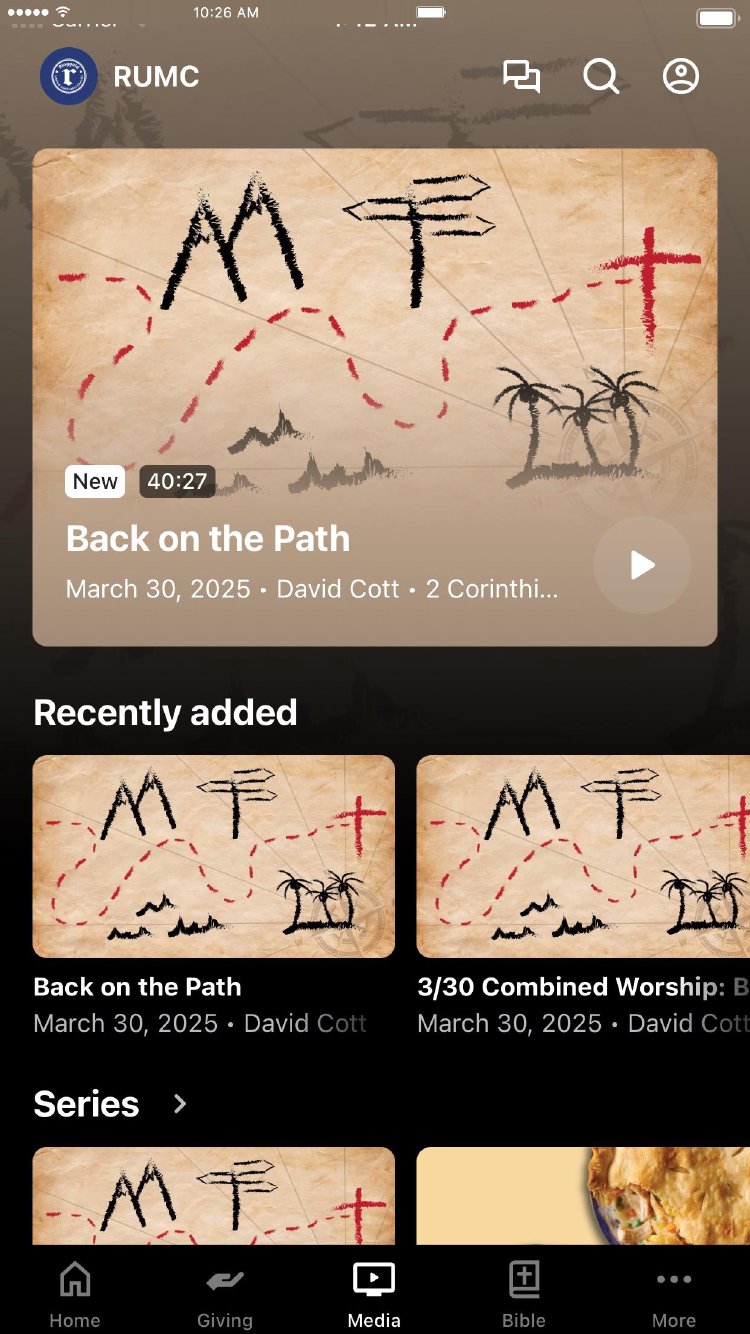This screenshot has width=750, height=1334.
Task: Open the 3/30 Combined Worship video
Action: [x=582, y=856]
